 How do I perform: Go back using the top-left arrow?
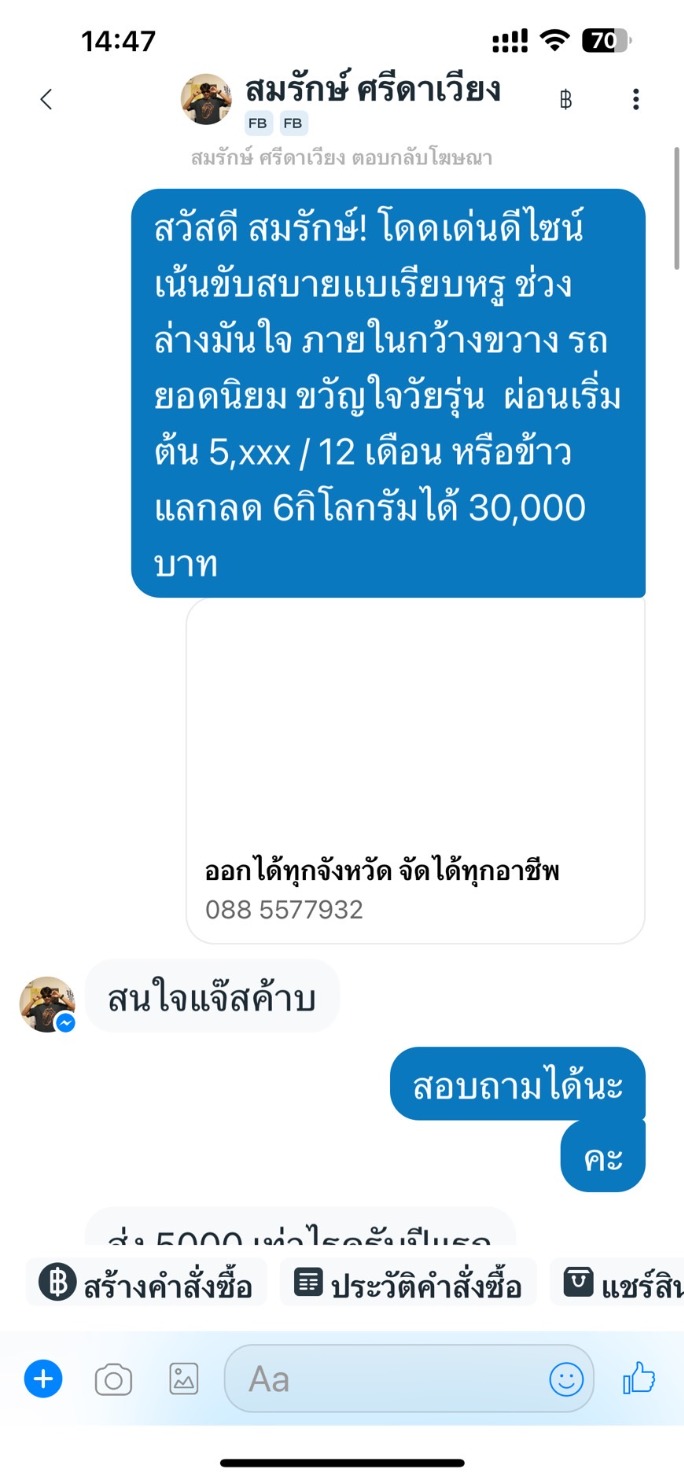tap(45, 99)
